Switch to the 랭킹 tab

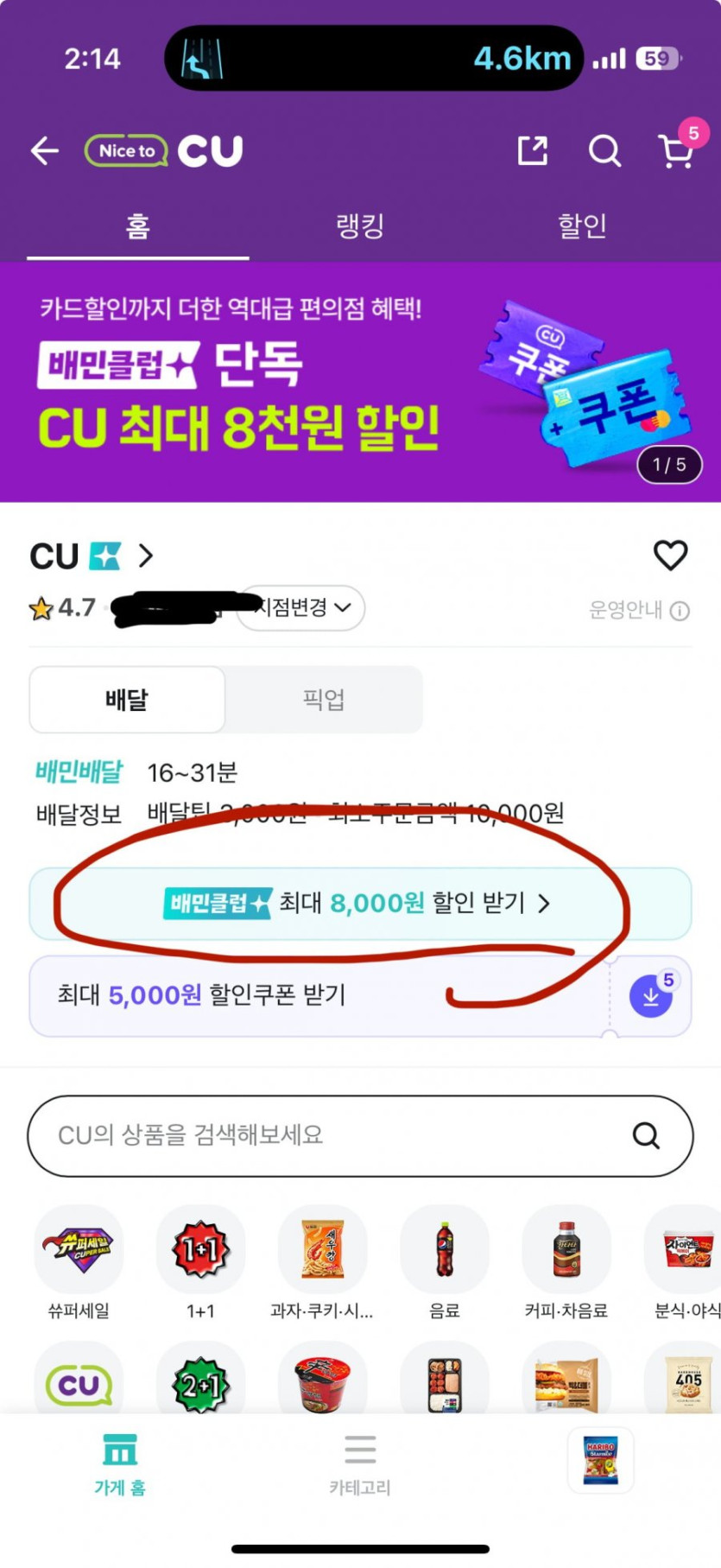coord(360,226)
